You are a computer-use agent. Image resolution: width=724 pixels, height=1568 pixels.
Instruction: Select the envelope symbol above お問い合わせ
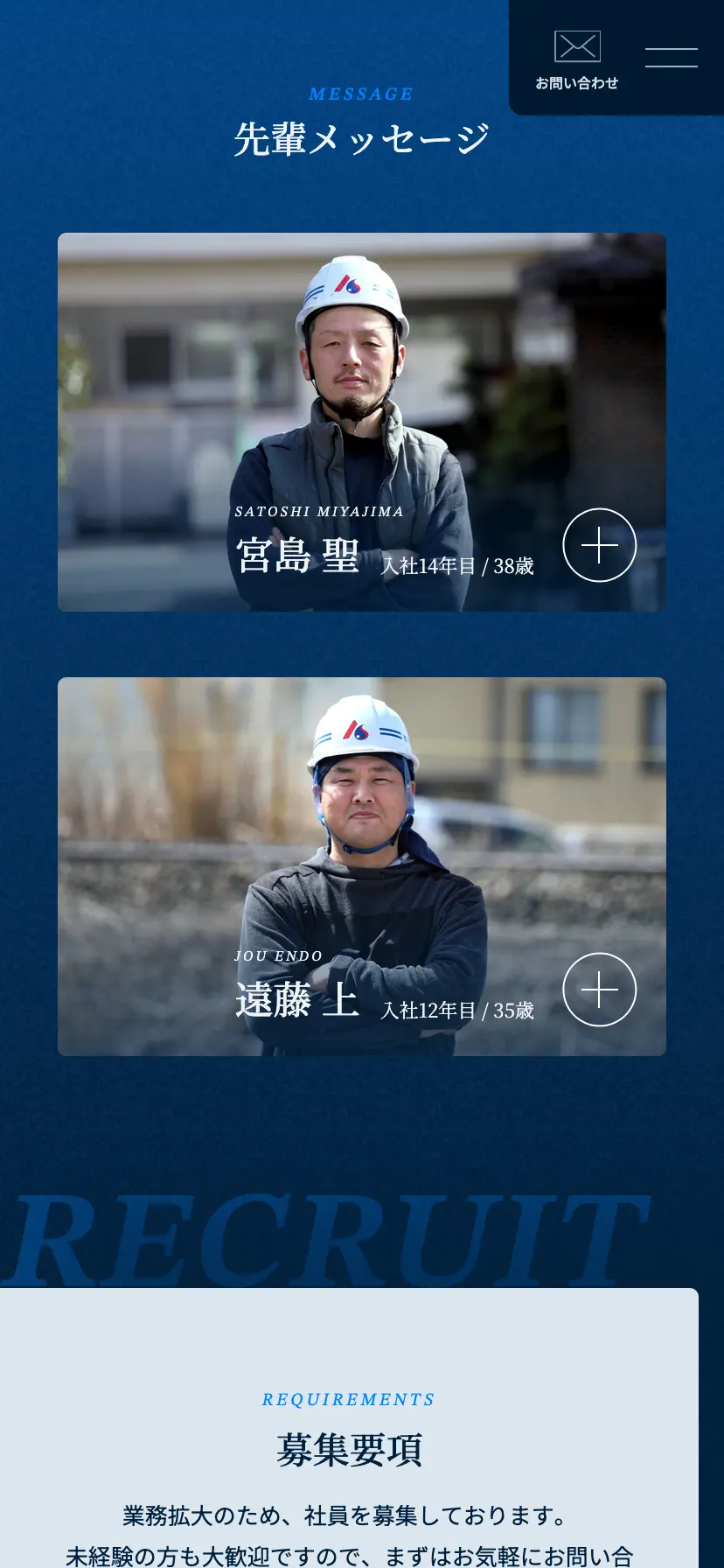coord(578,45)
